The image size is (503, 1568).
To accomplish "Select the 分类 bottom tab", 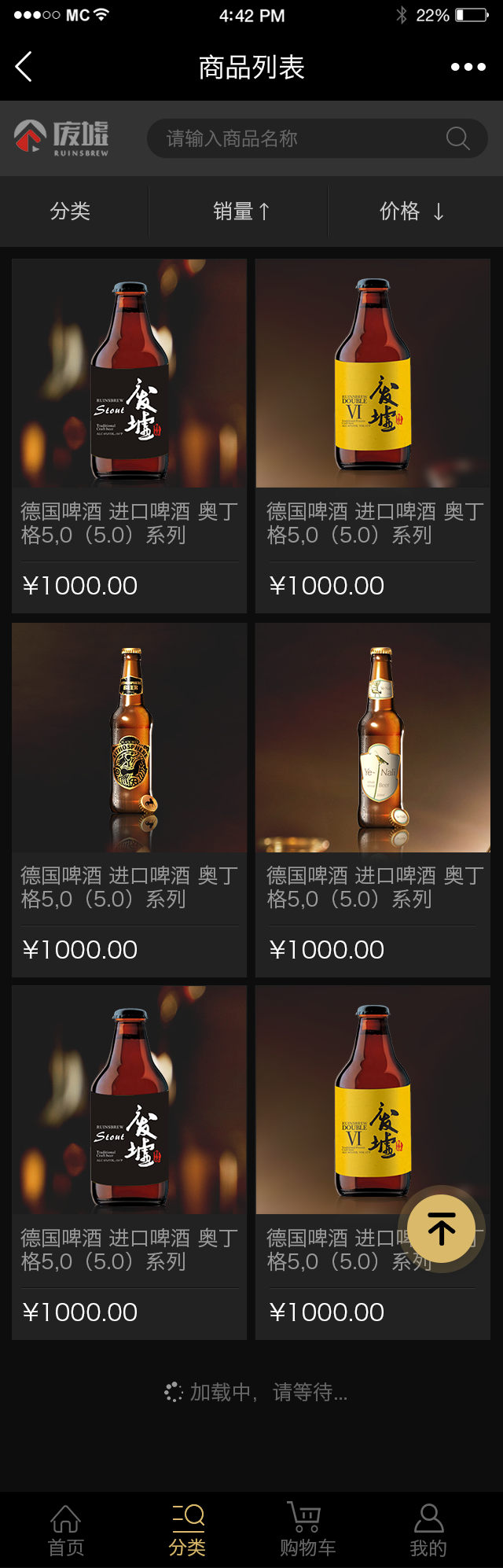I will (188, 1529).
